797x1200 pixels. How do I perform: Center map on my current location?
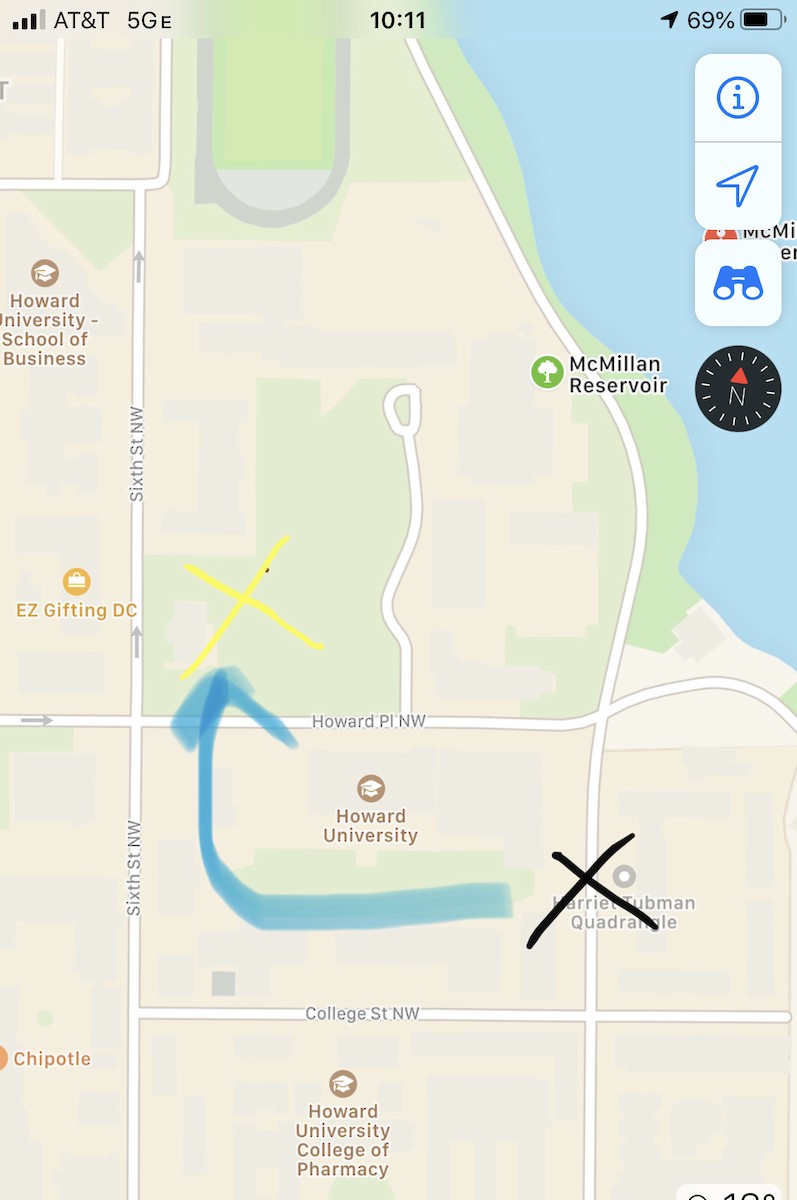click(738, 186)
